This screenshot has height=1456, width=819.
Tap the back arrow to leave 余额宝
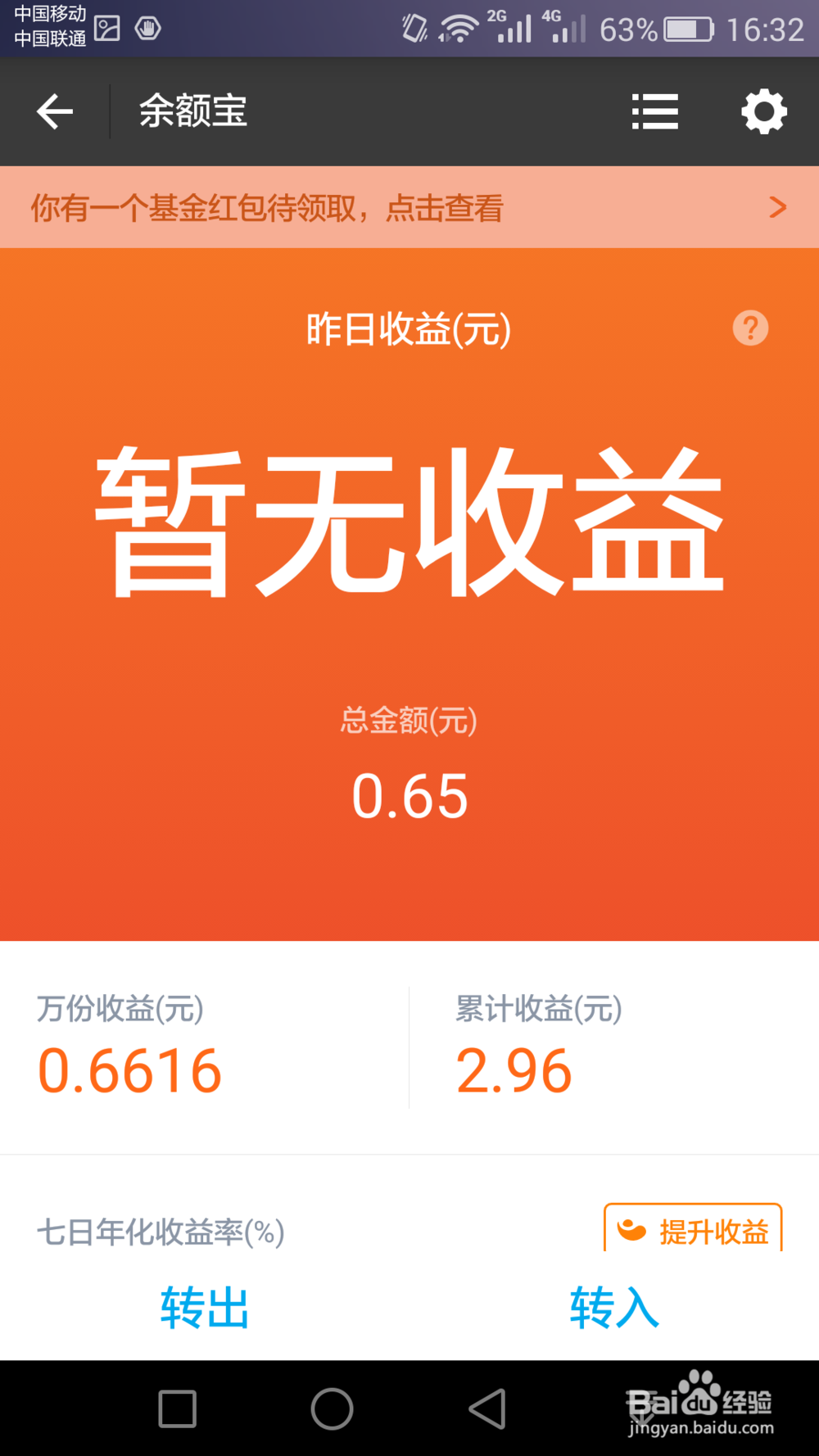[54, 111]
